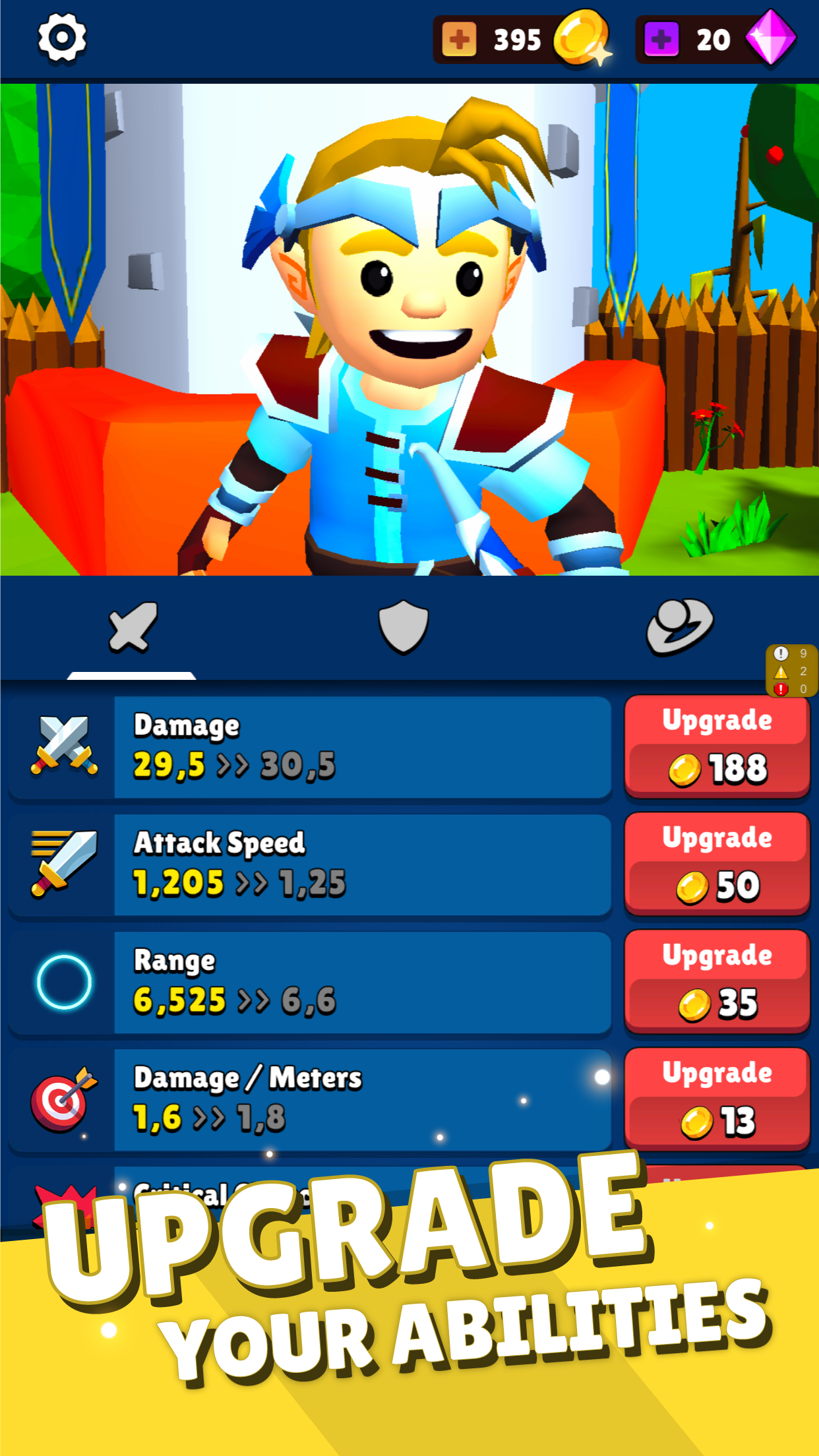Add more coins with the orange plus
Viewport: 819px width, 1456px height.
460,40
